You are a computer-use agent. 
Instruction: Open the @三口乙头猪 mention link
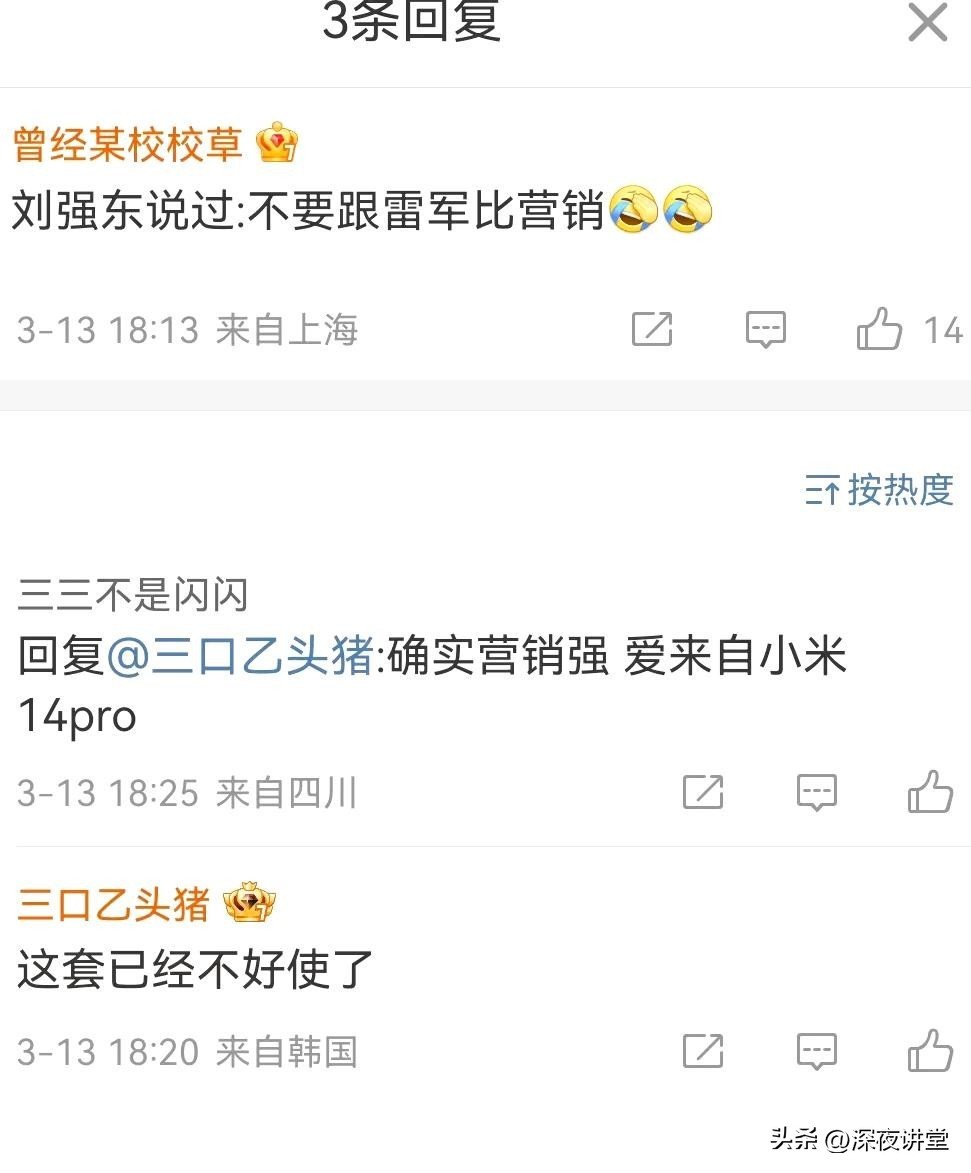pos(240,657)
